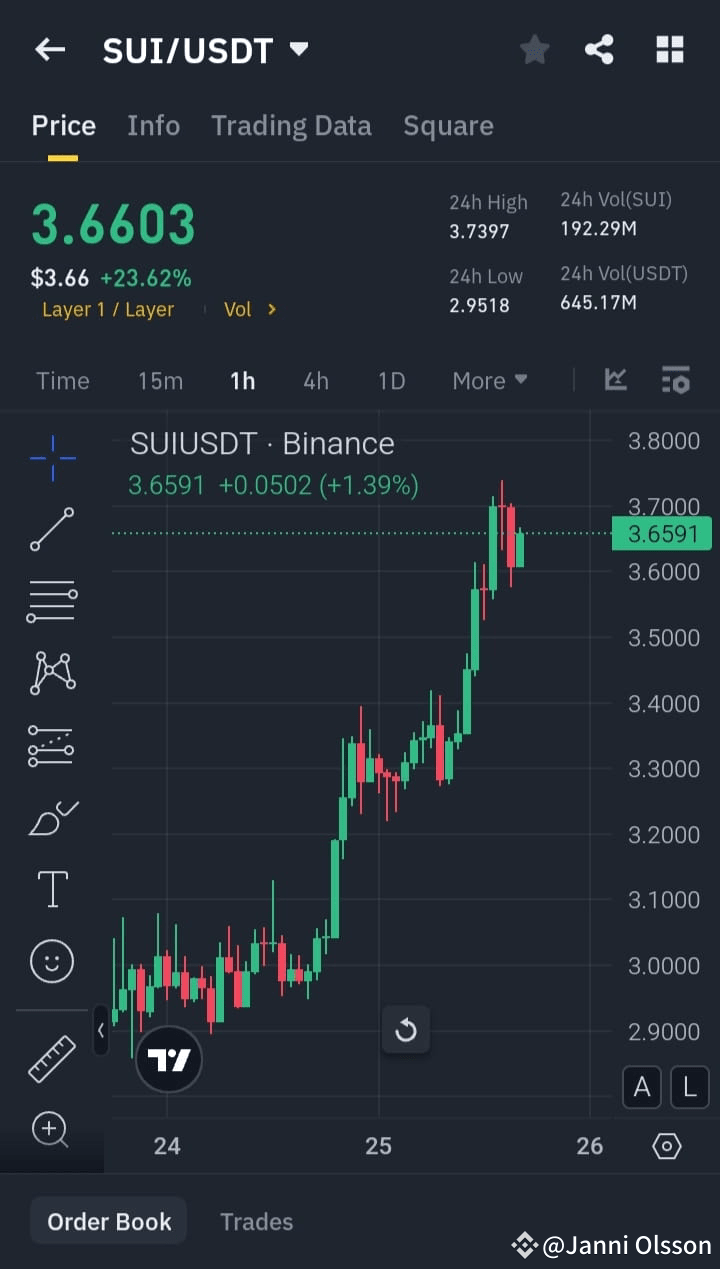Open the SUI/USDT pair selector dropdown
Image resolution: width=720 pixels, height=1269 pixels.
297,49
